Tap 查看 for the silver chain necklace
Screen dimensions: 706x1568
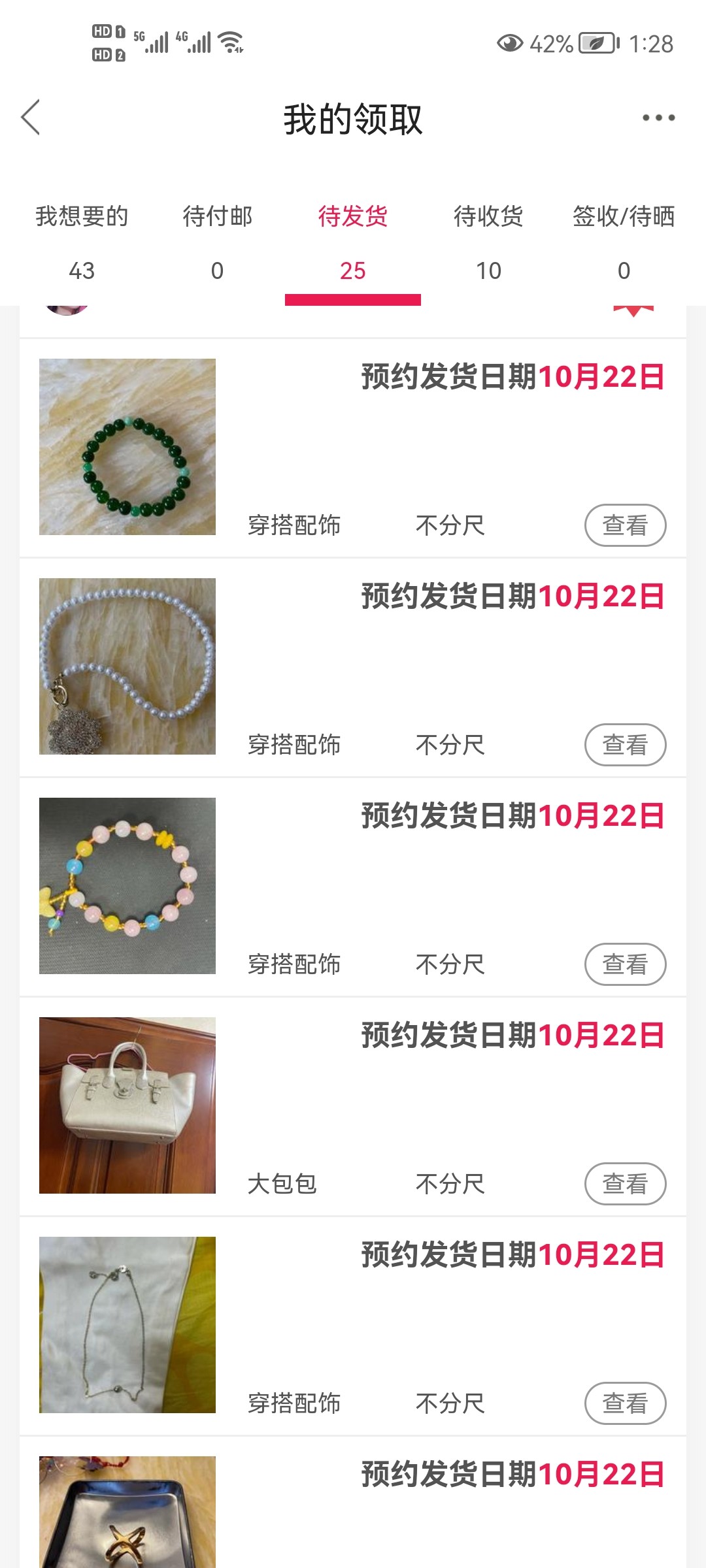click(x=625, y=1403)
